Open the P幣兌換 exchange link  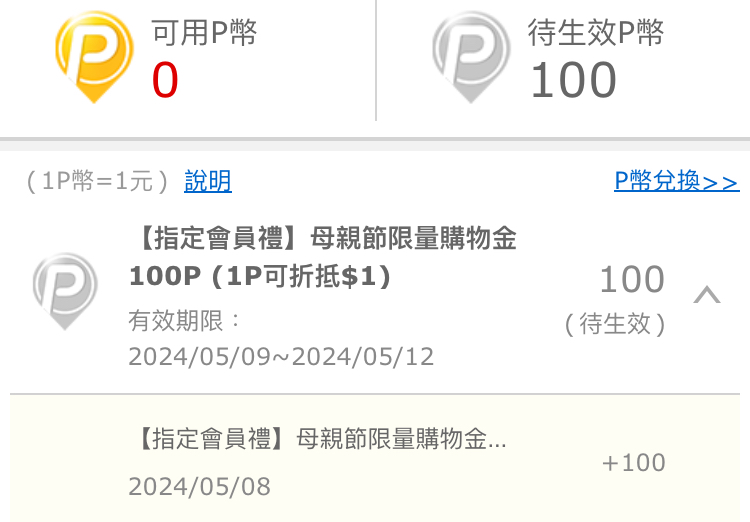tap(676, 181)
